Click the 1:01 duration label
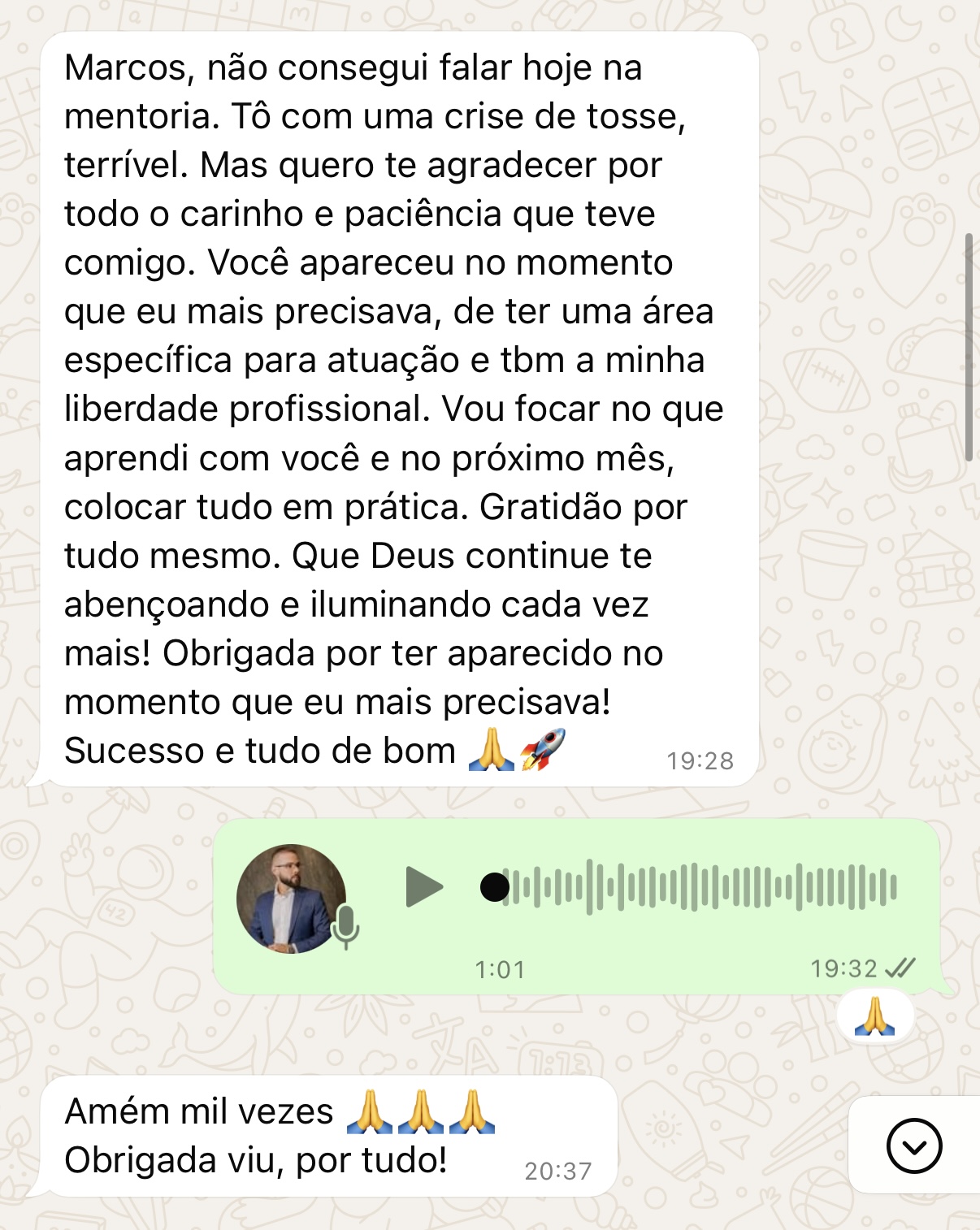980x1230 pixels. coord(500,968)
